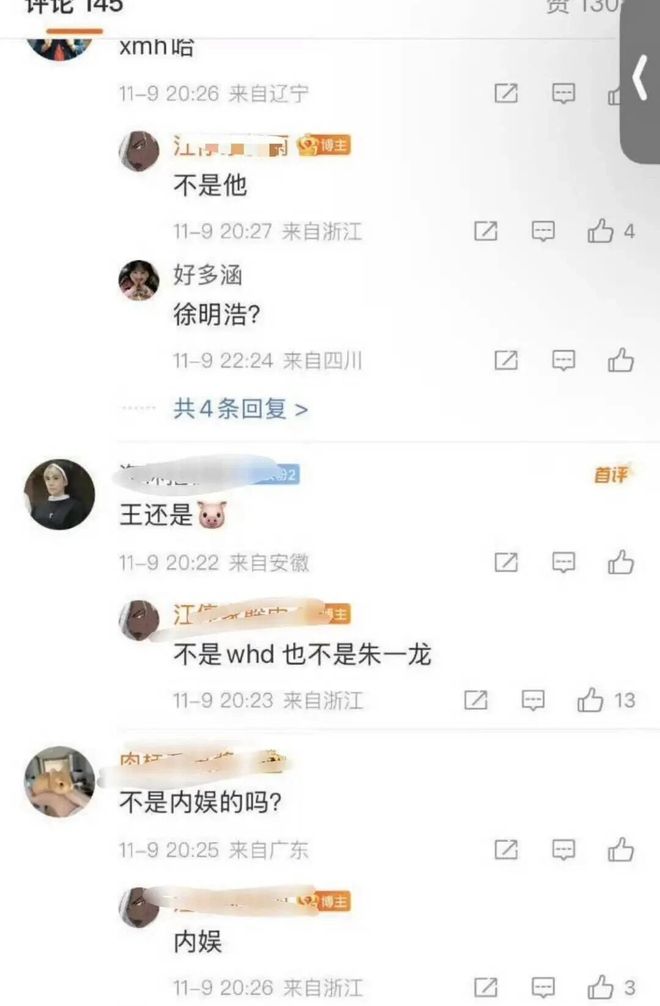Reply to 不是whd也不是朱一龙 comment
This screenshot has width=660, height=1006.
534,700
